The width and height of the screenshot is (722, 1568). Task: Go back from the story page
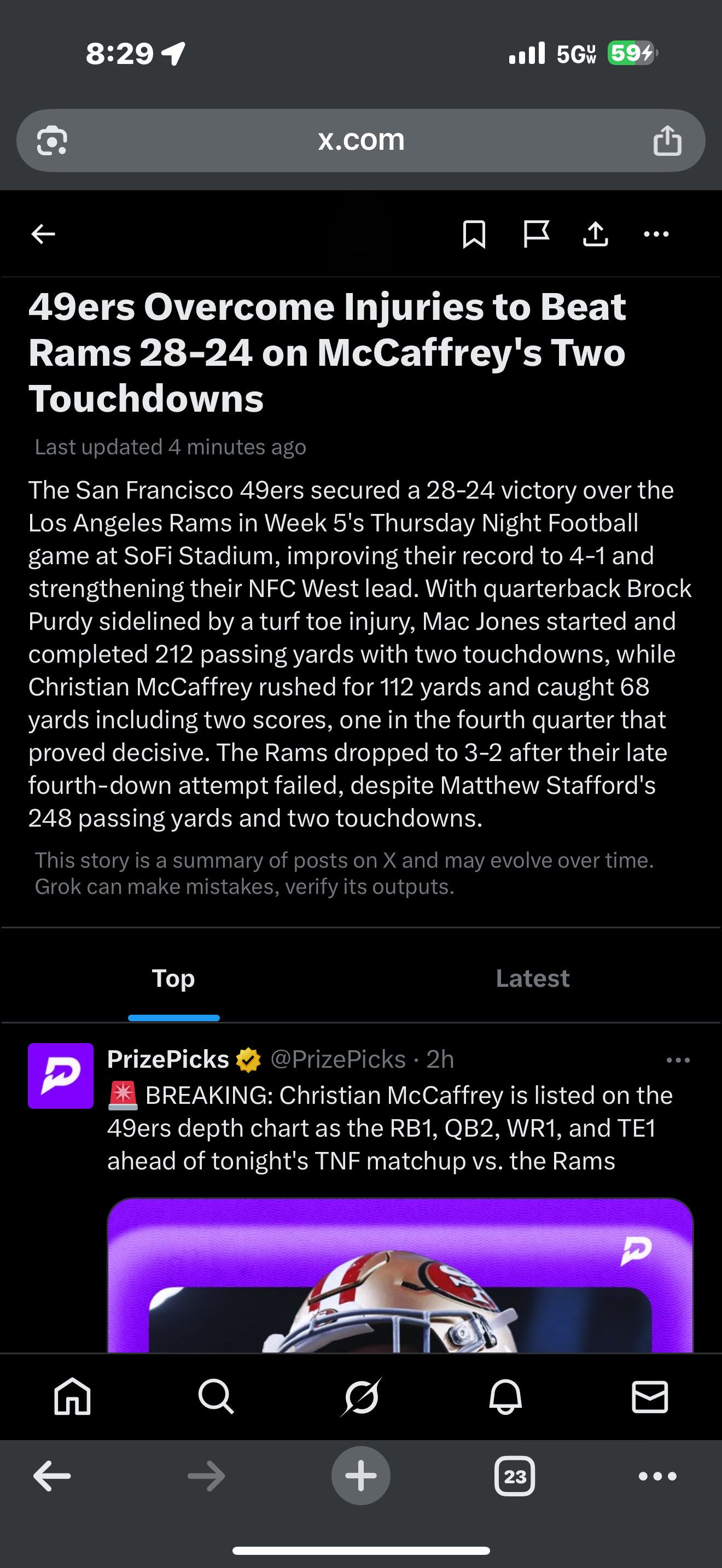(x=43, y=234)
